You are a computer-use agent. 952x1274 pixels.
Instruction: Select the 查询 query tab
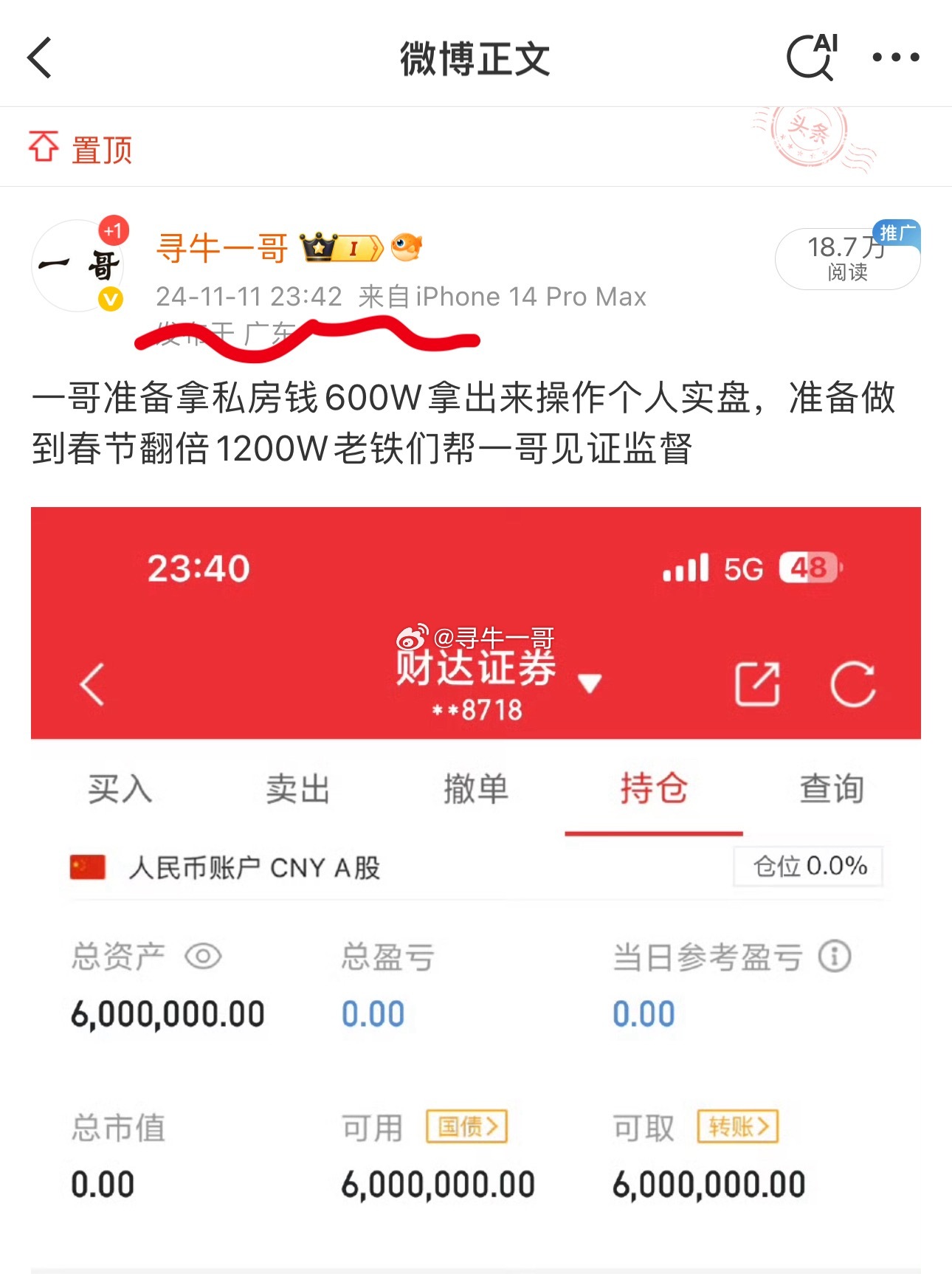(832, 790)
